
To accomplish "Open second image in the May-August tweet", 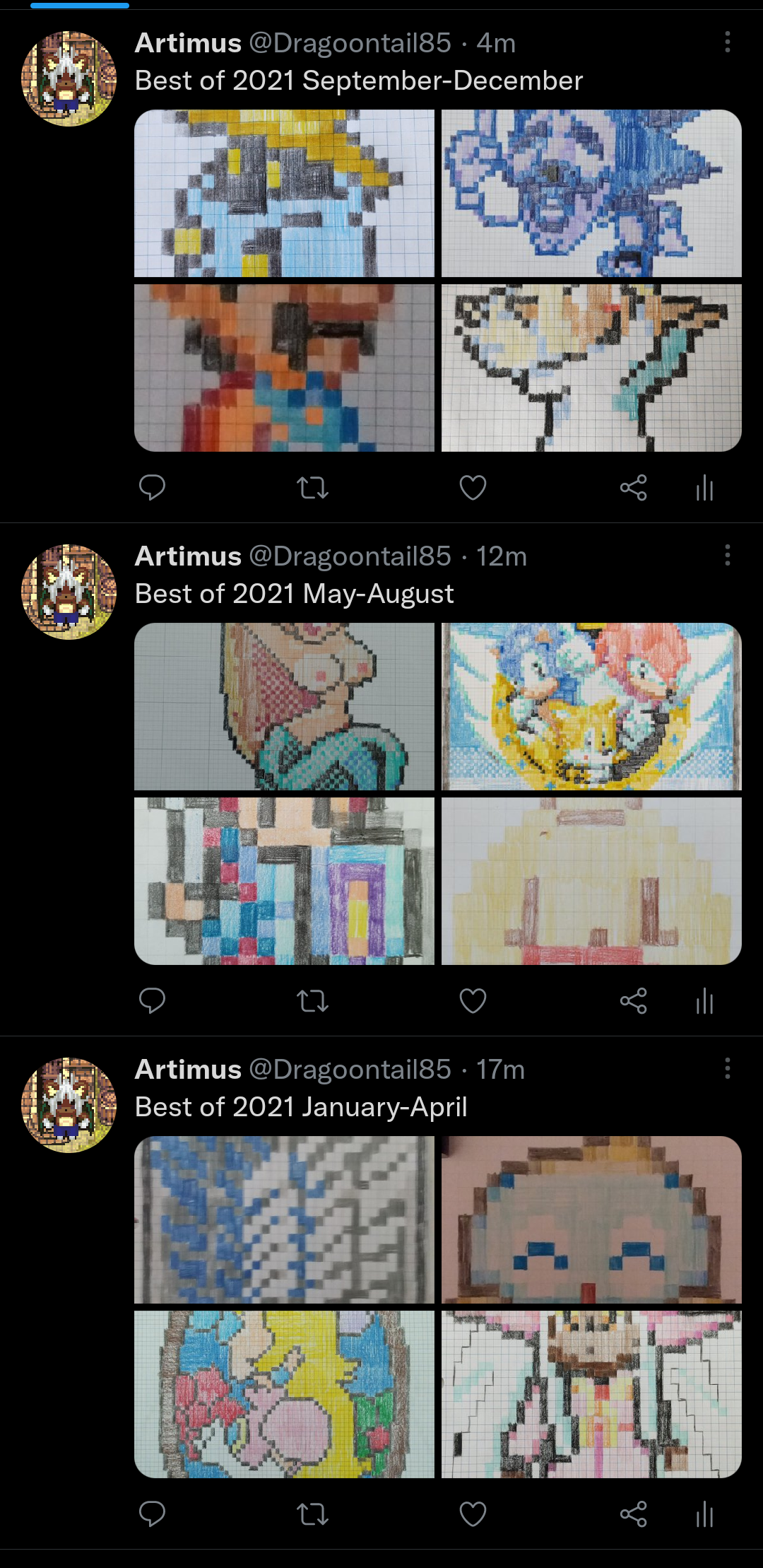I will tap(591, 706).
